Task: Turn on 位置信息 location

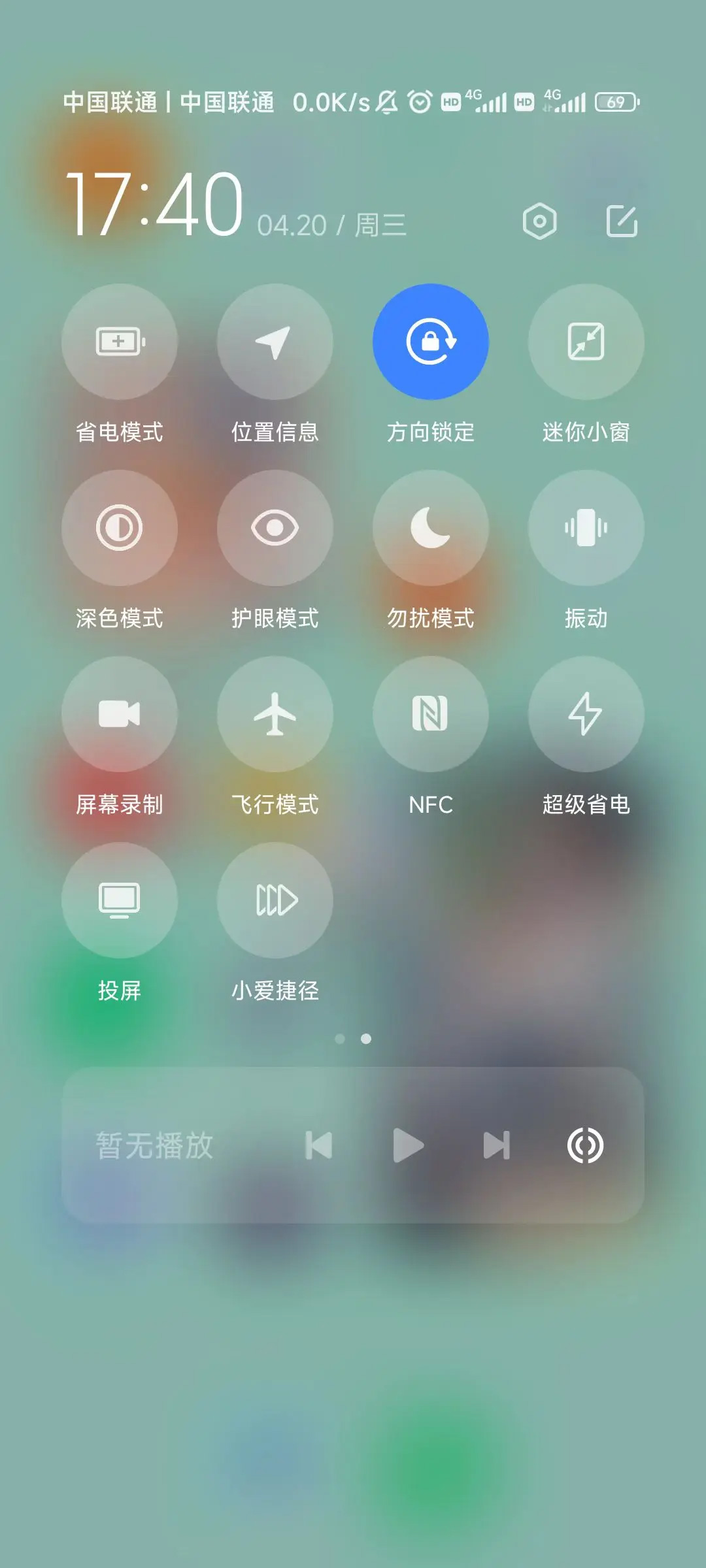Action: pos(275,342)
